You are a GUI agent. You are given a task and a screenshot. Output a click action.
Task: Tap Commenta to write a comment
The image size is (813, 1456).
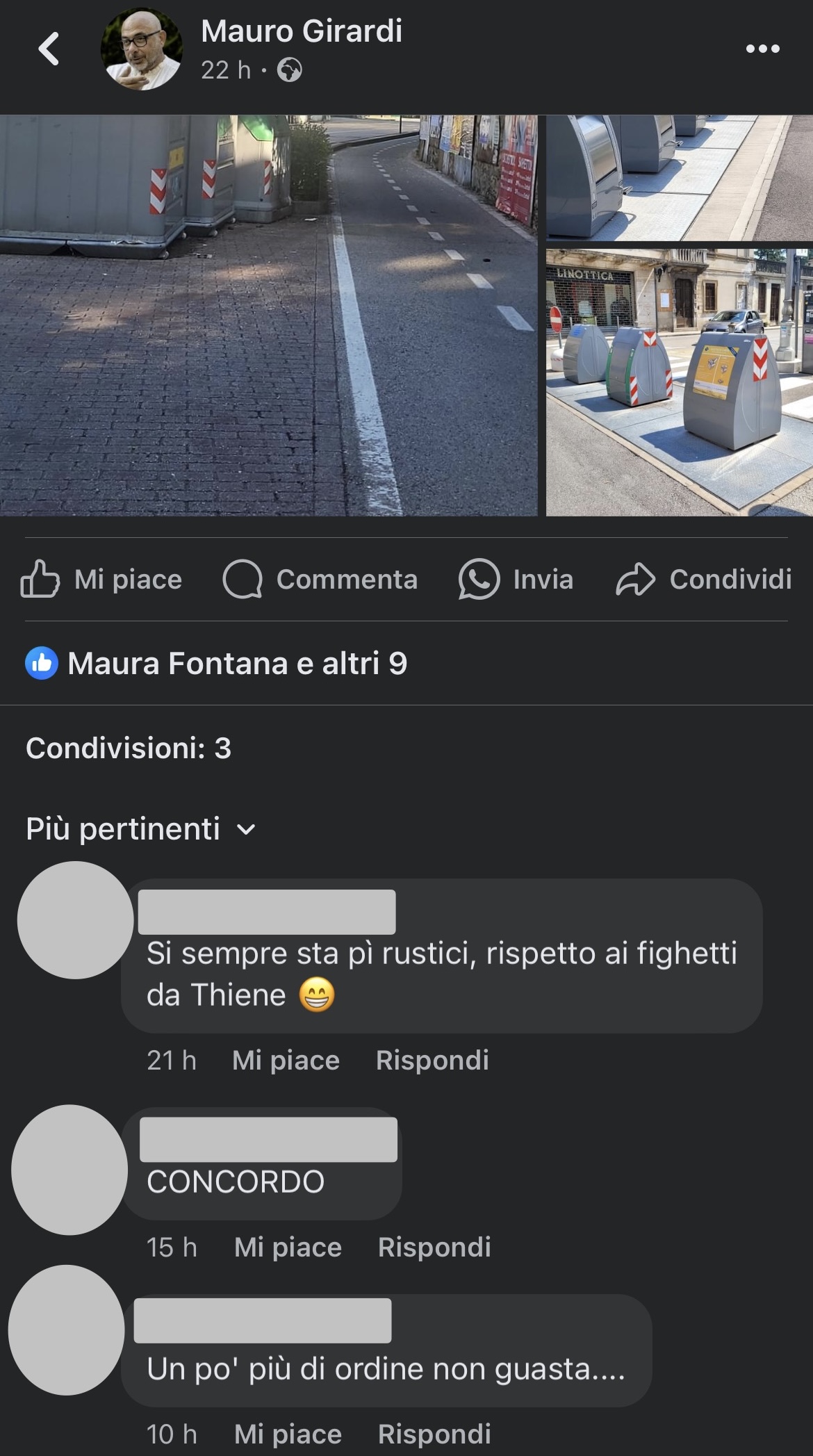pyautogui.click(x=320, y=580)
